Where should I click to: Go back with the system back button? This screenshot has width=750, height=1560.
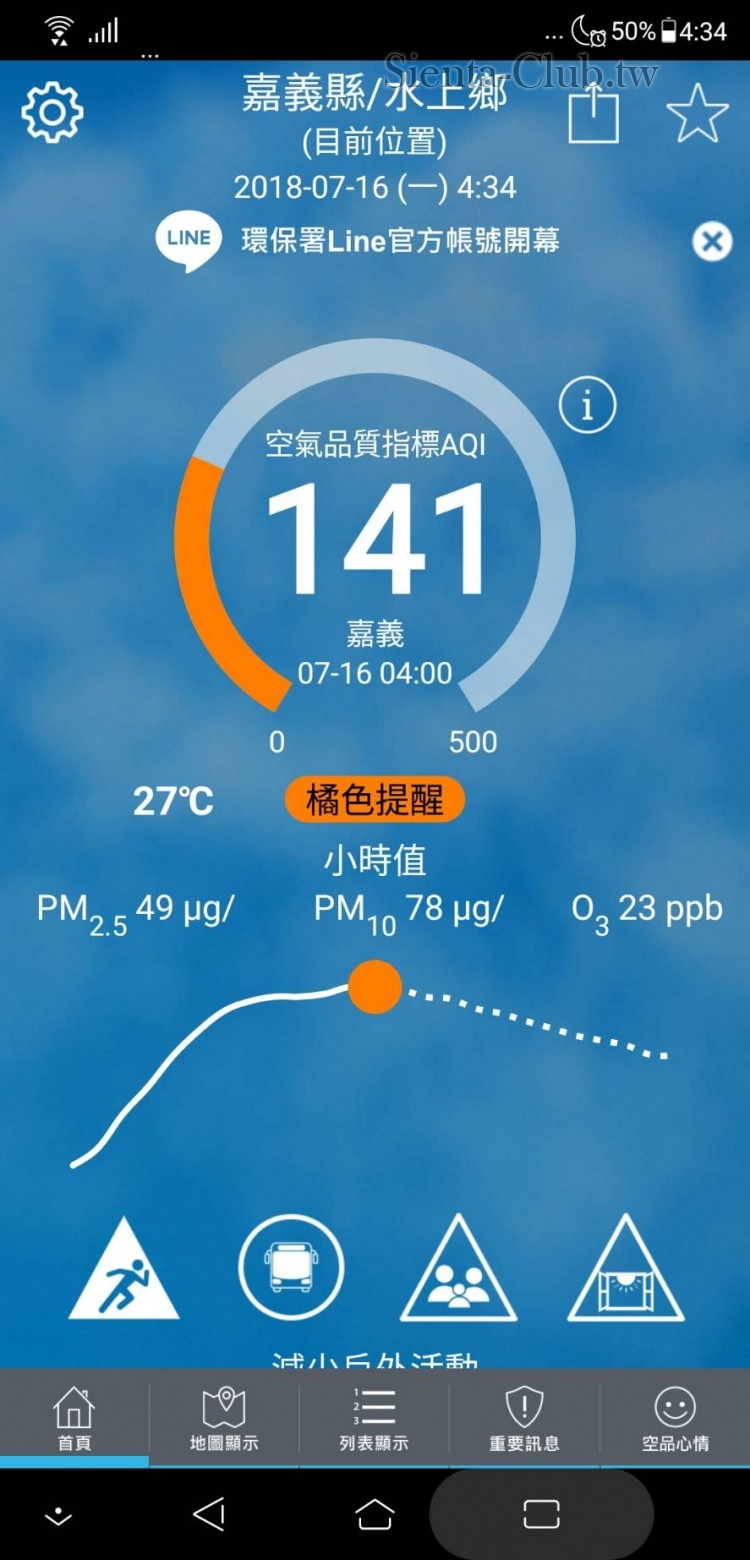[x=209, y=1514]
